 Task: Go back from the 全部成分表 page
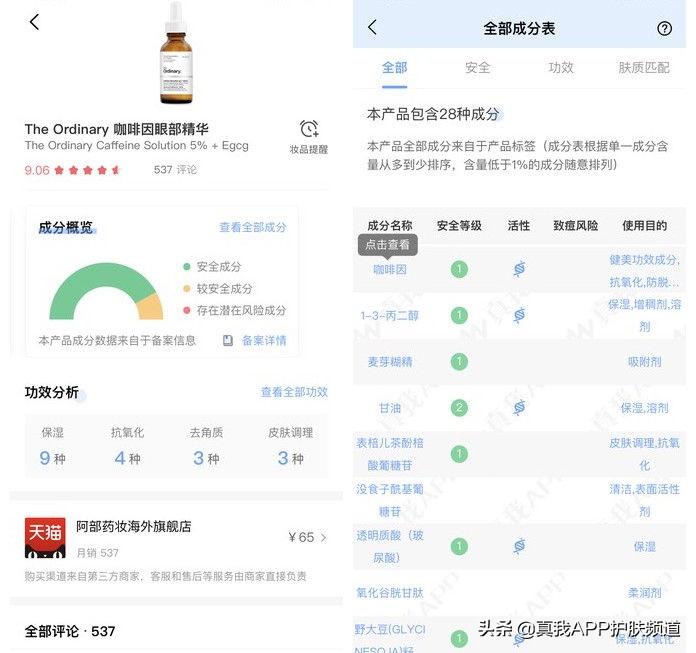372,28
